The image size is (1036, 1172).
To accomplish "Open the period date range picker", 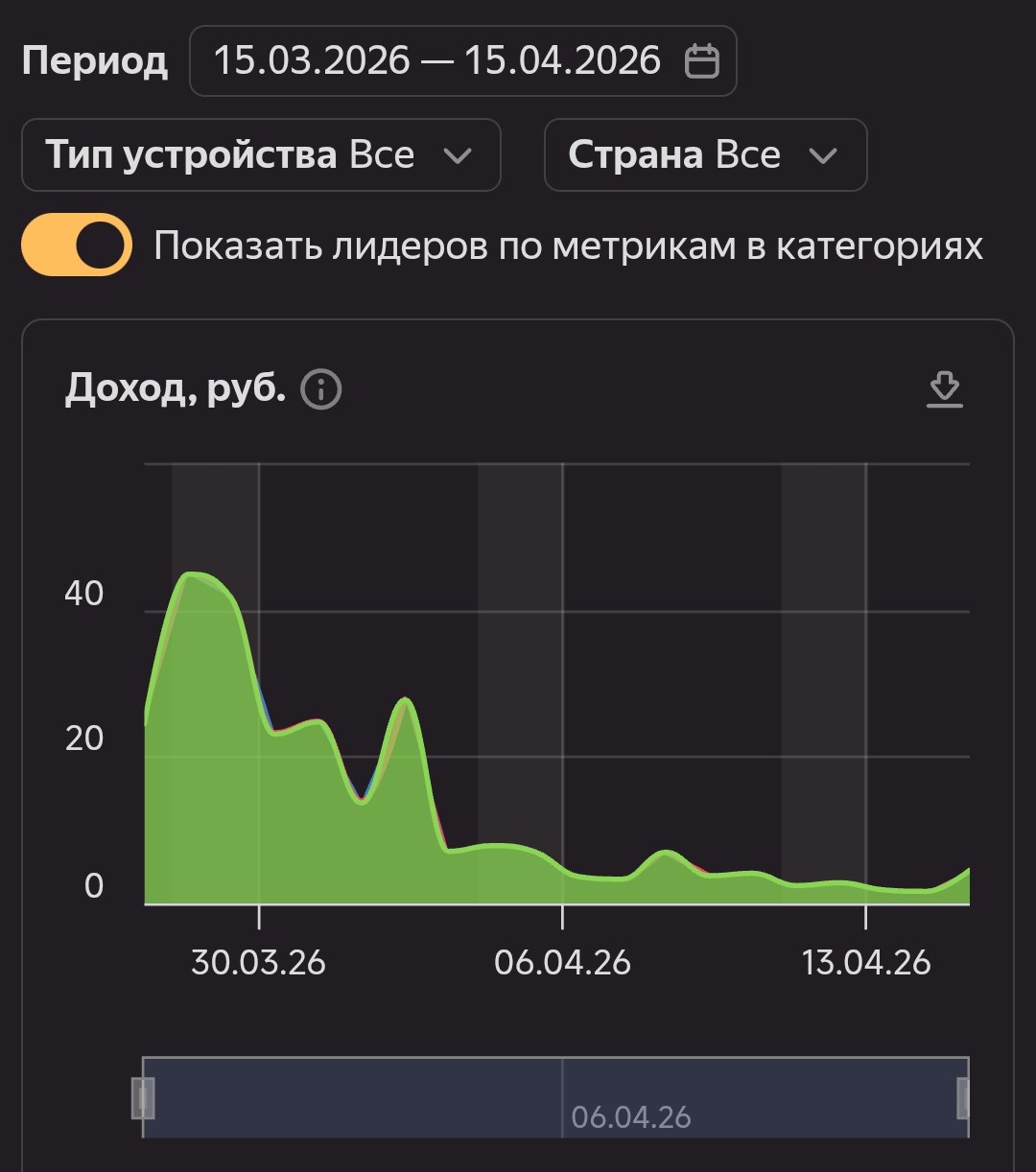I will (x=463, y=61).
